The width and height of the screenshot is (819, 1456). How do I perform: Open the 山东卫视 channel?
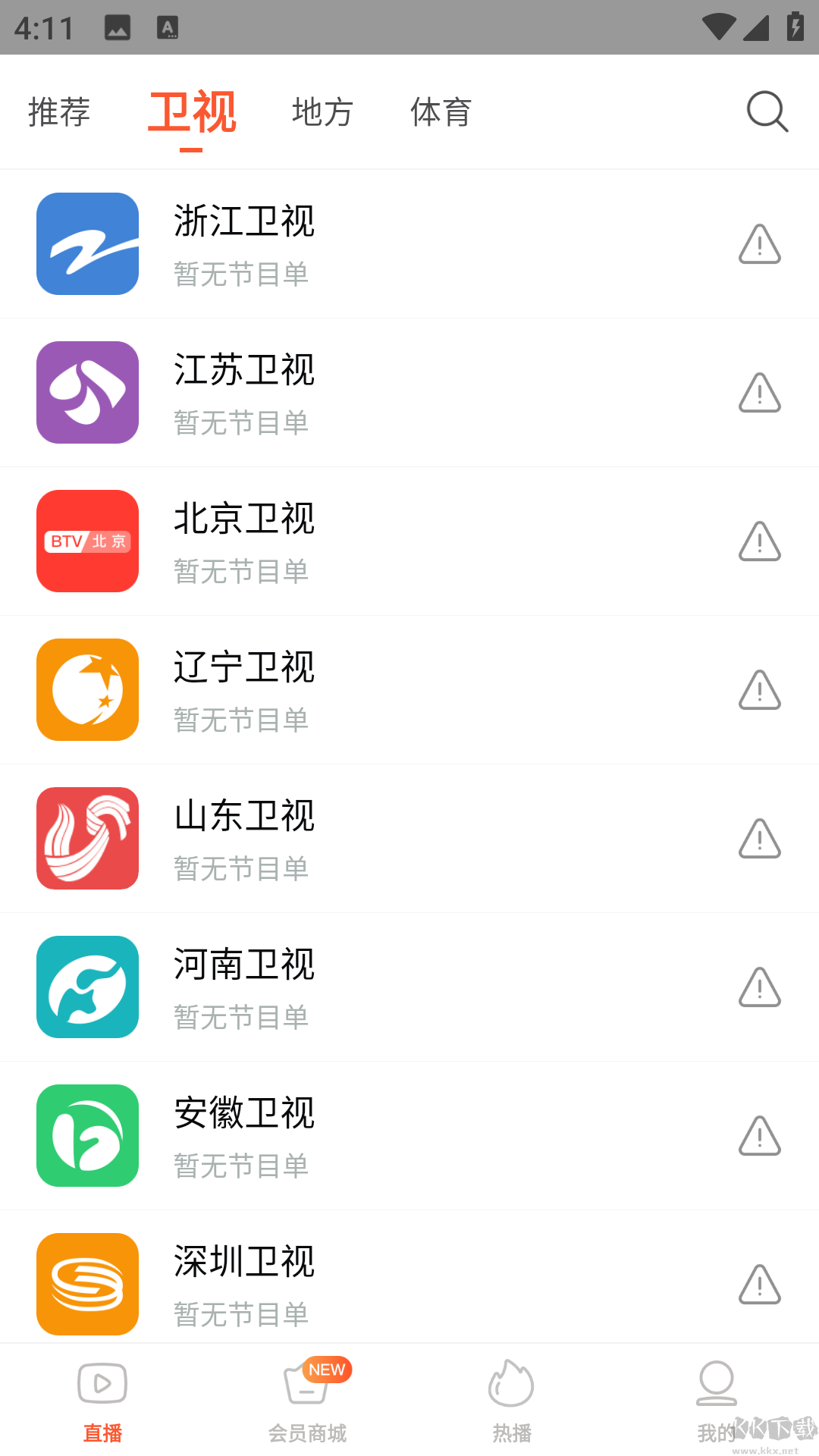pyautogui.click(x=244, y=838)
